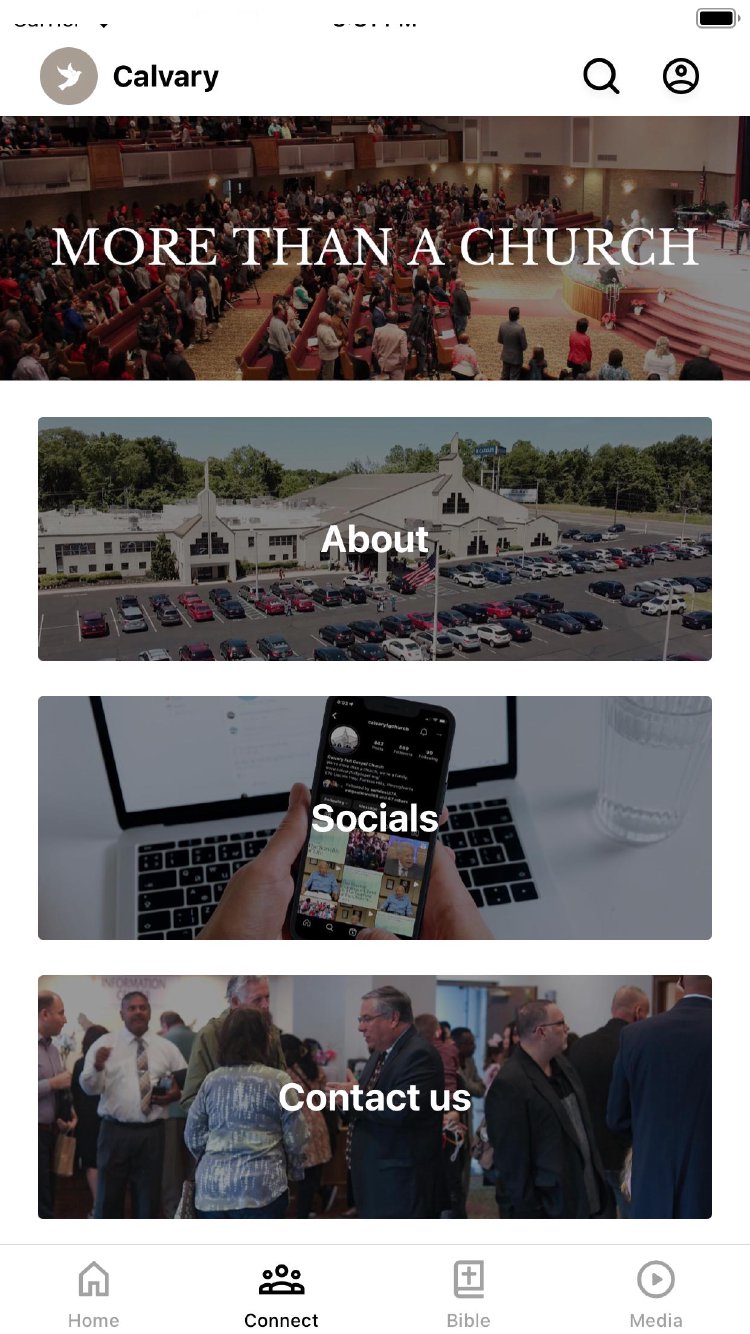Open the search icon

[x=601, y=76]
